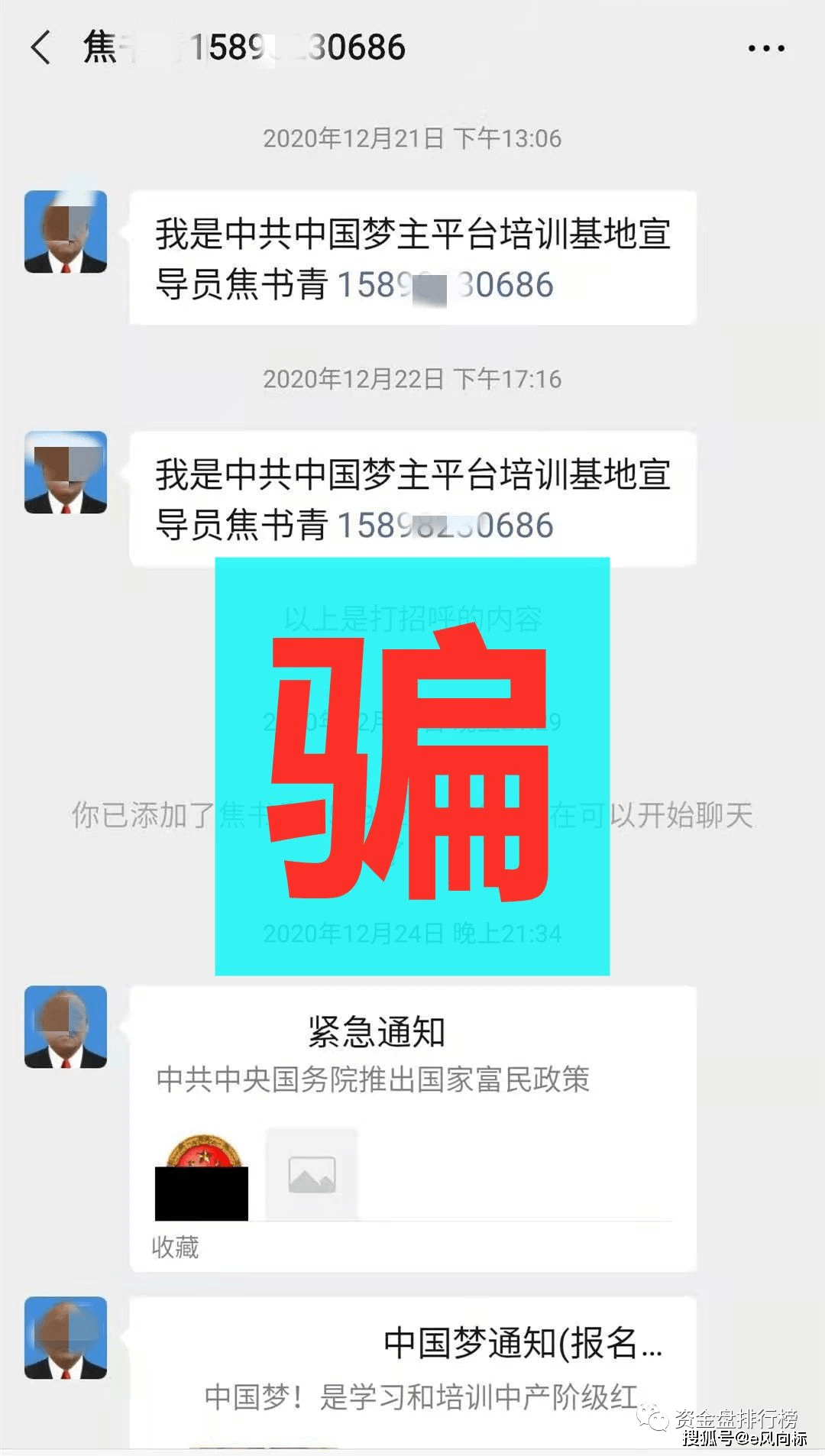Open the three-dot chat options menu
The image size is (825, 1456).
tap(765, 48)
